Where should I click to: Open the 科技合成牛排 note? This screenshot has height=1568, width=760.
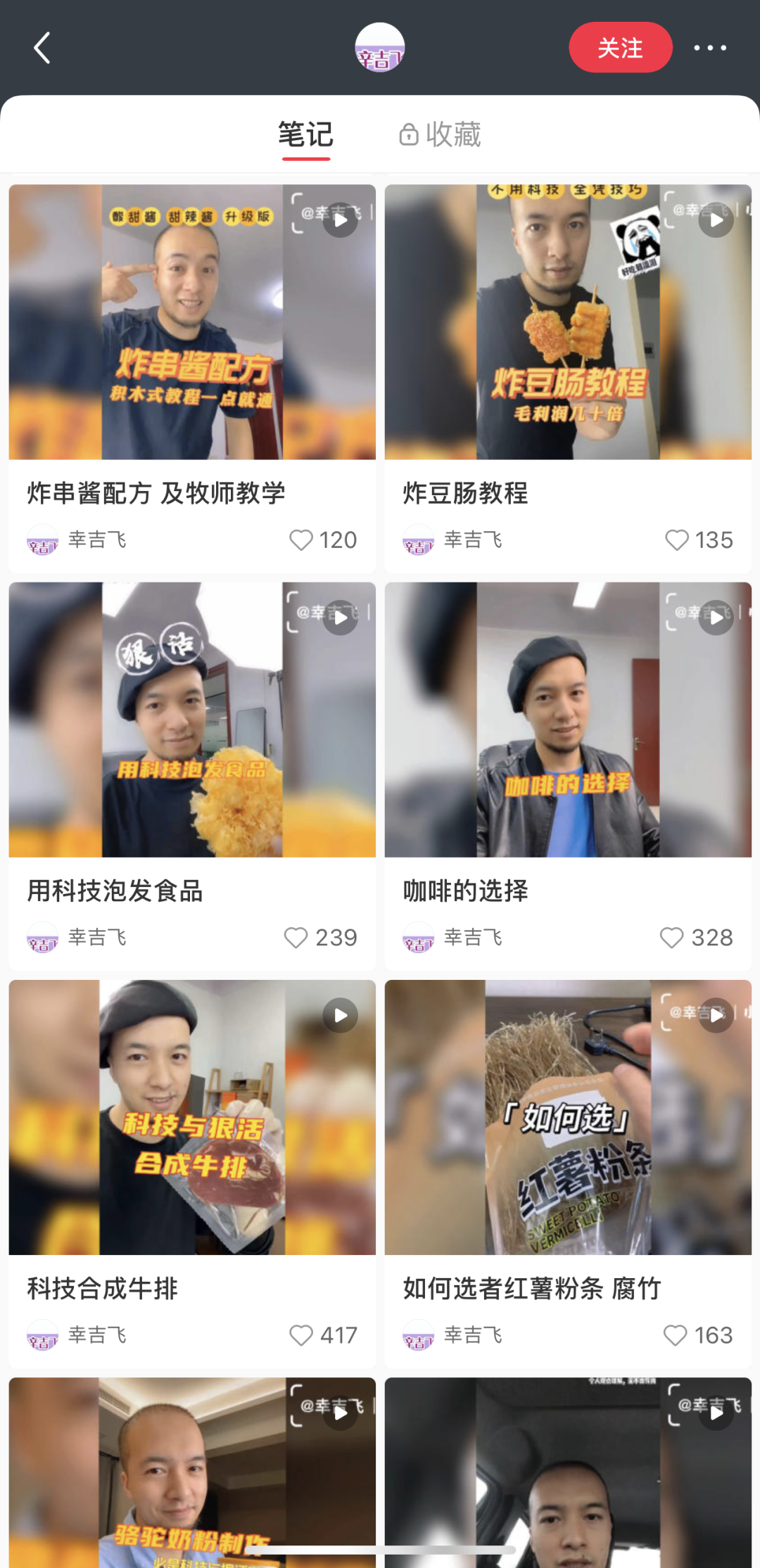(192, 1117)
